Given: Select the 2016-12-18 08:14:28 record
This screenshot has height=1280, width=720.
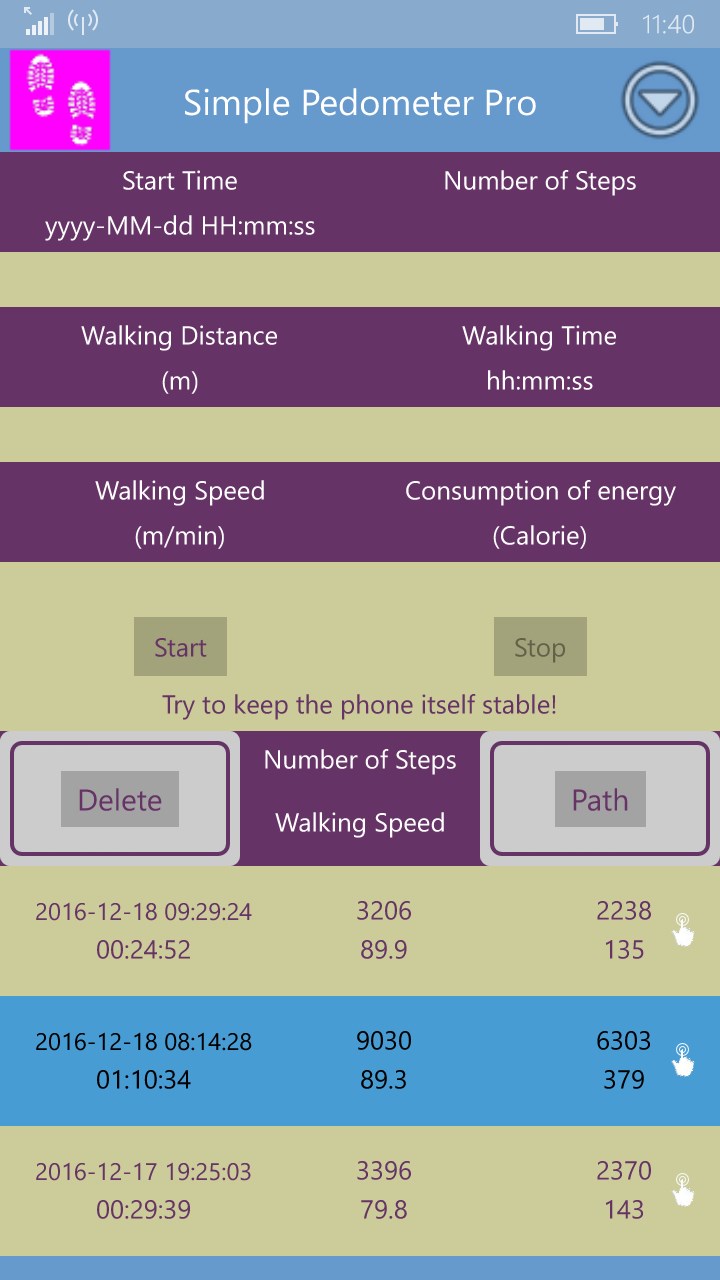Looking at the screenshot, I should click(300, 1060).
